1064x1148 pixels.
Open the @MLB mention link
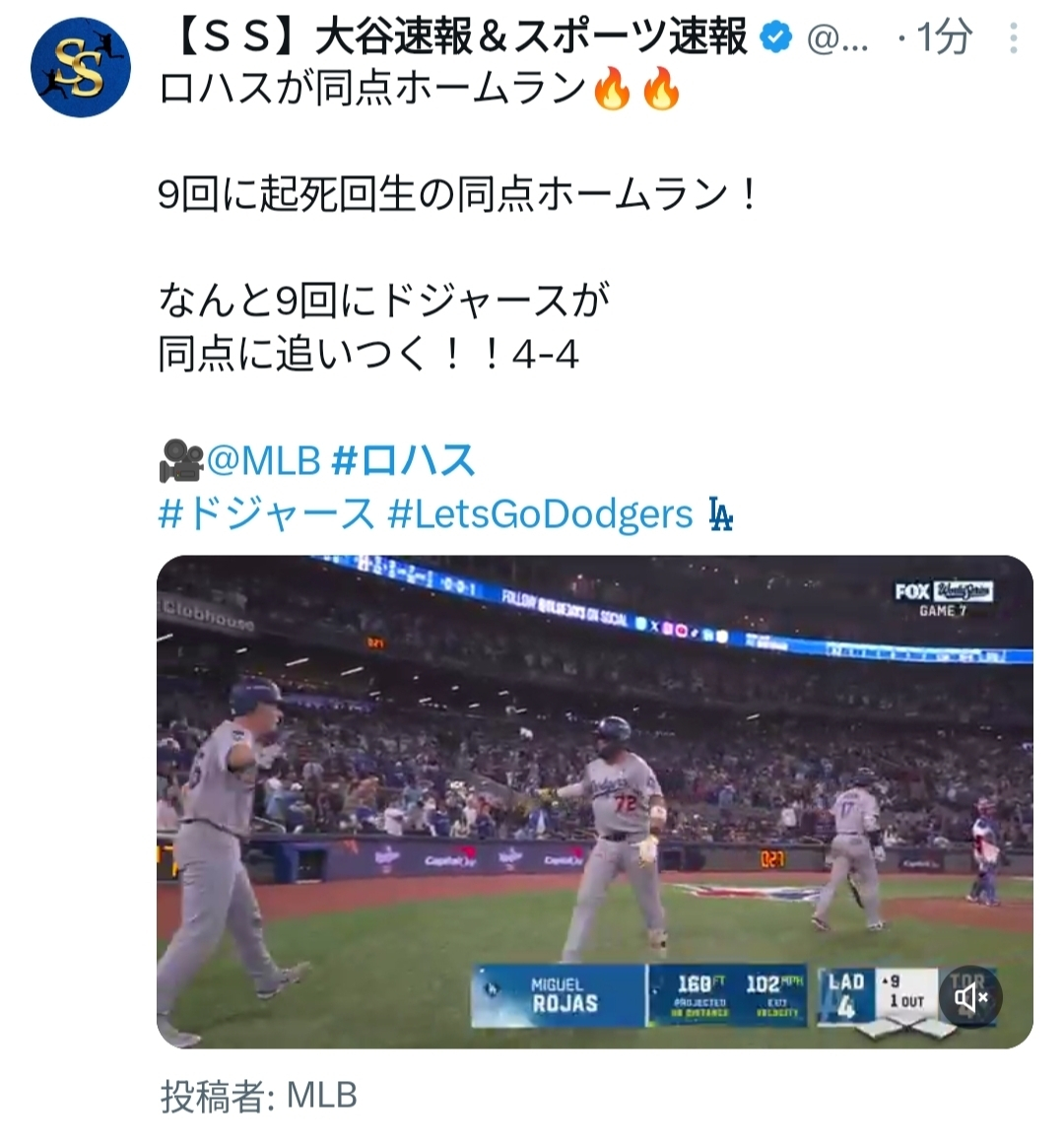click(x=264, y=459)
